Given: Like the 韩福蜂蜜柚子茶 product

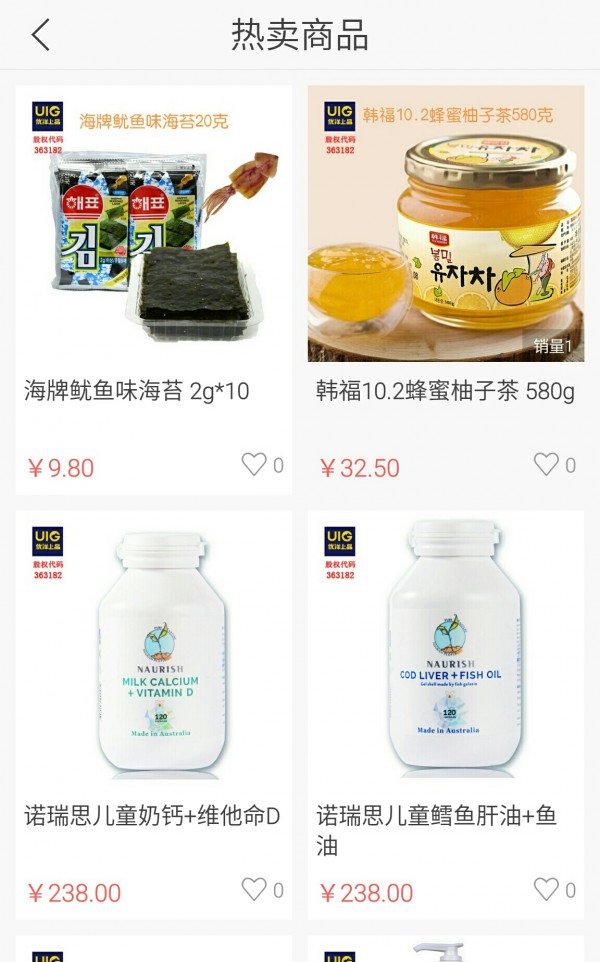Looking at the screenshot, I should click(x=546, y=465).
